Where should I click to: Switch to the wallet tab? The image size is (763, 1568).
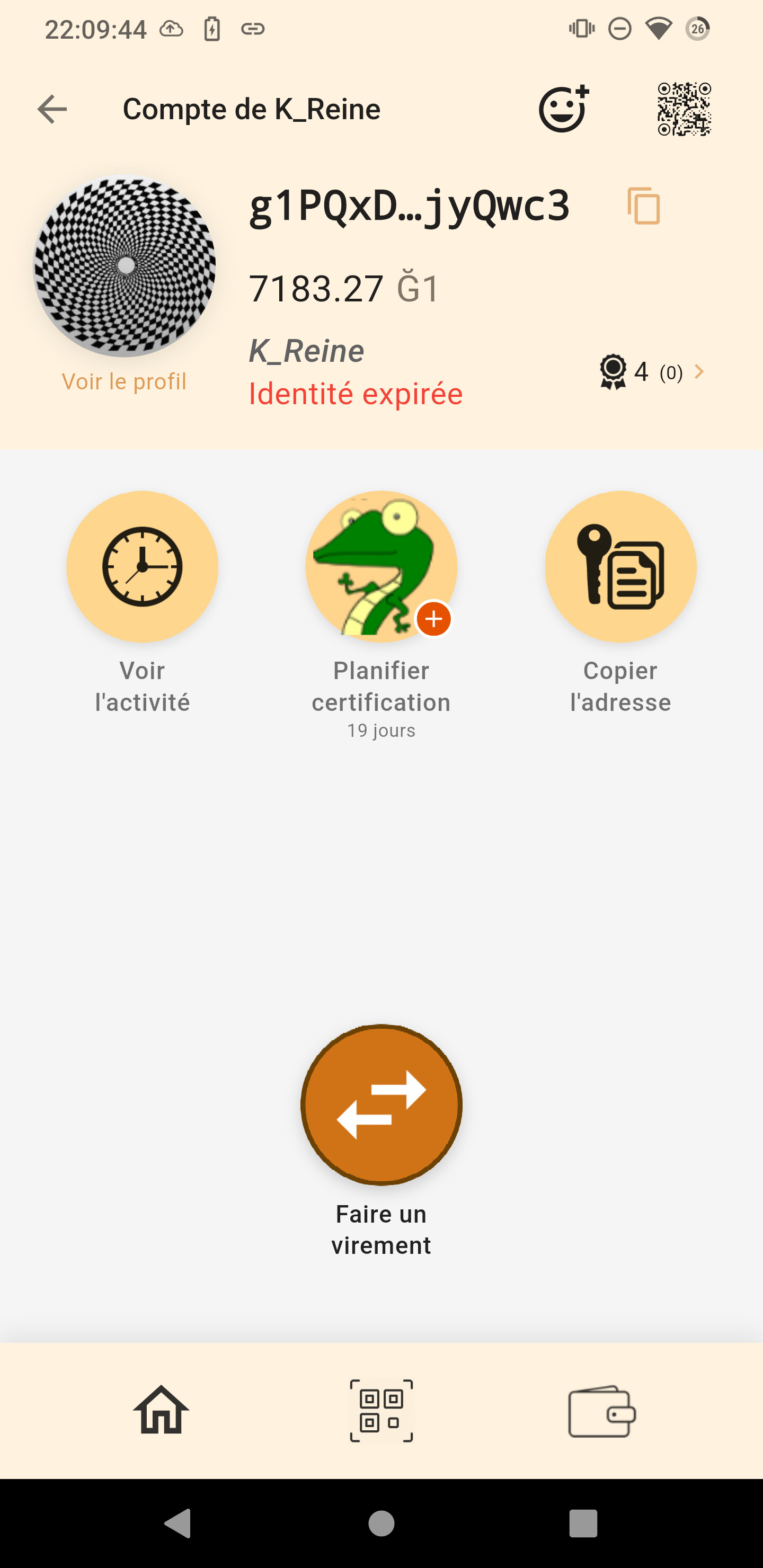[x=601, y=1412]
